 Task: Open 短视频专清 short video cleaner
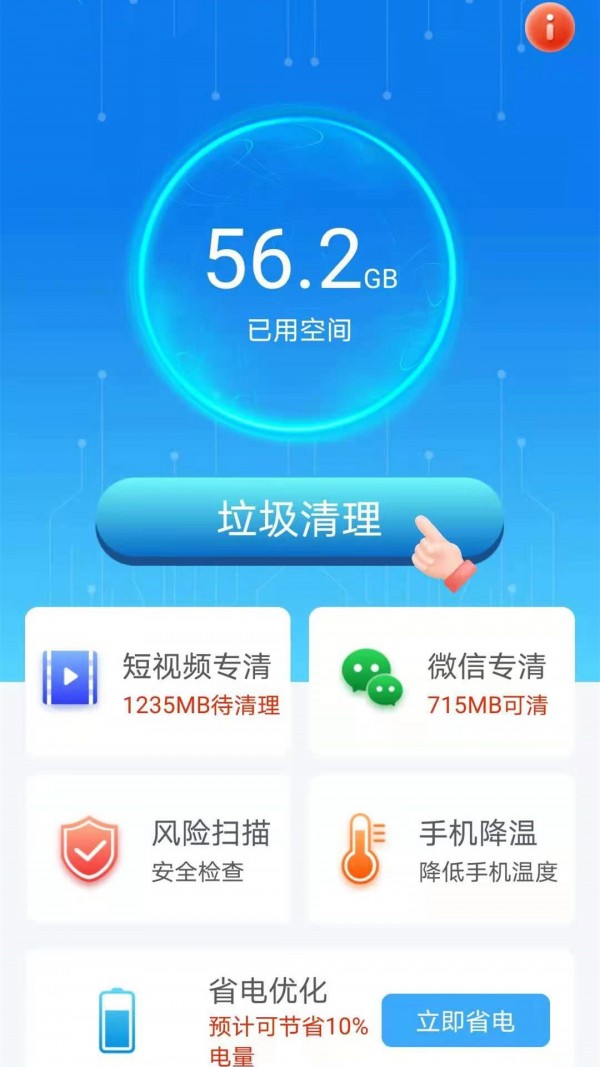pyautogui.click(x=158, y=681)
